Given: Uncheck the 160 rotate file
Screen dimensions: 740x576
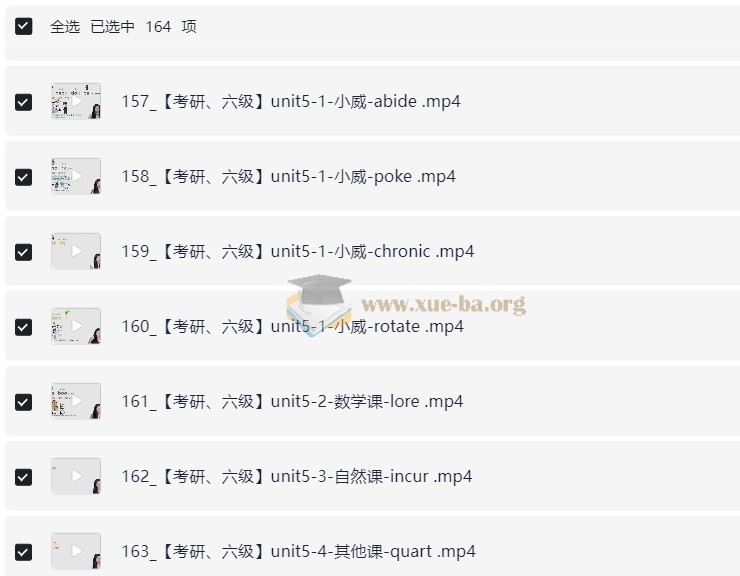Looking at the screenshot, I should pyautogui.click(x=24, y=327).
